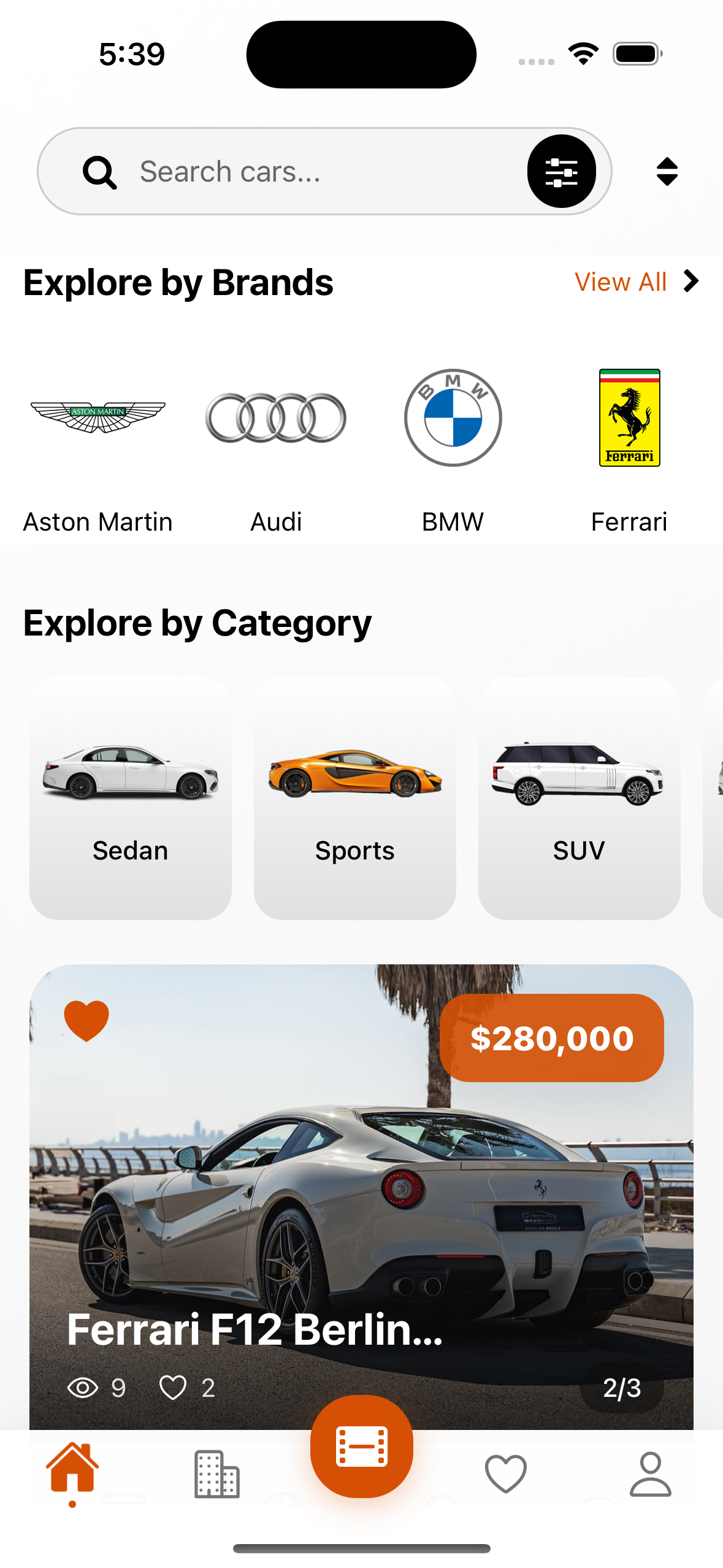Viewport: 723px width, 1568px height.
Task: Browse the SUV category
Action: click(x=579, y=797)
